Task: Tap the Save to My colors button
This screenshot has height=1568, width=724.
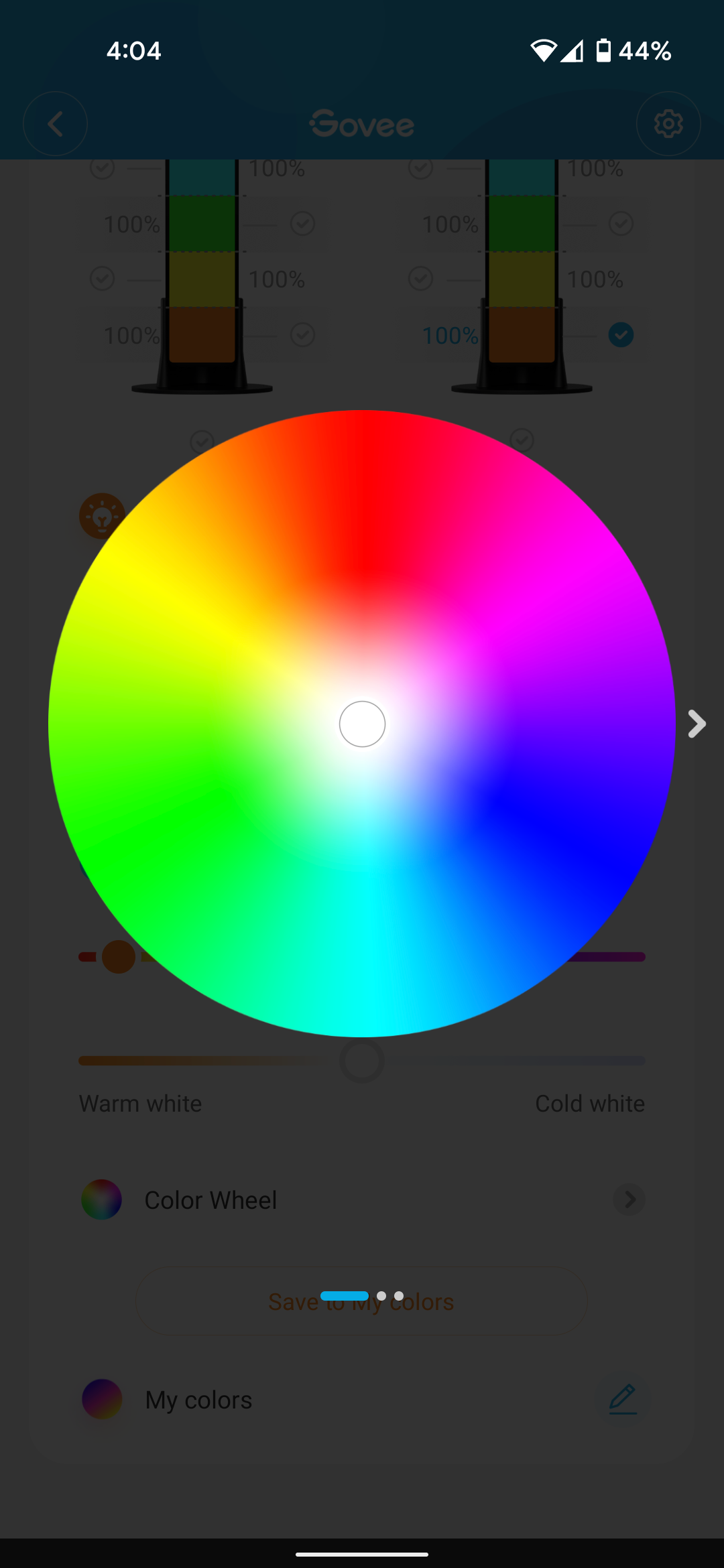Action: tap(361, 1301)
